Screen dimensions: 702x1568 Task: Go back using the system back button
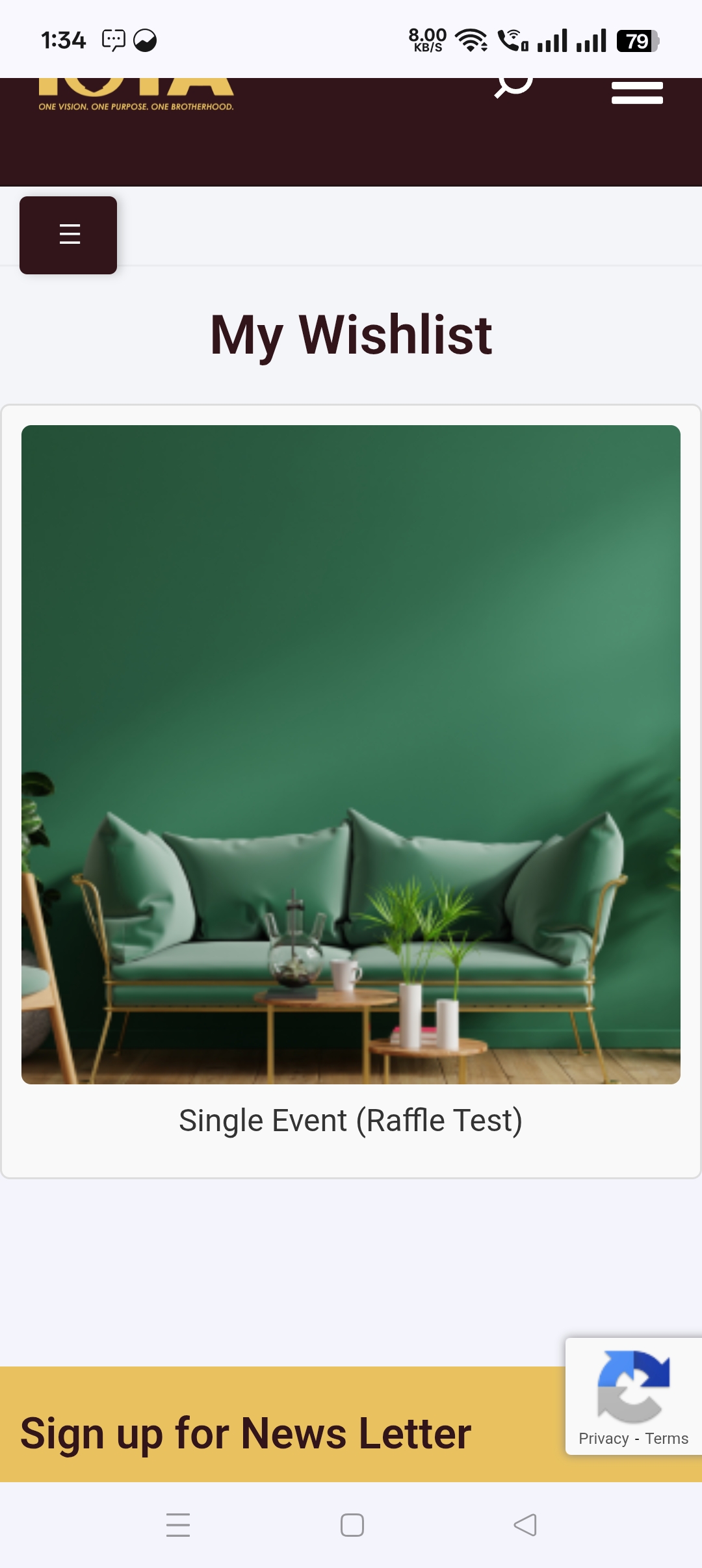click(x=525, y=1524)
